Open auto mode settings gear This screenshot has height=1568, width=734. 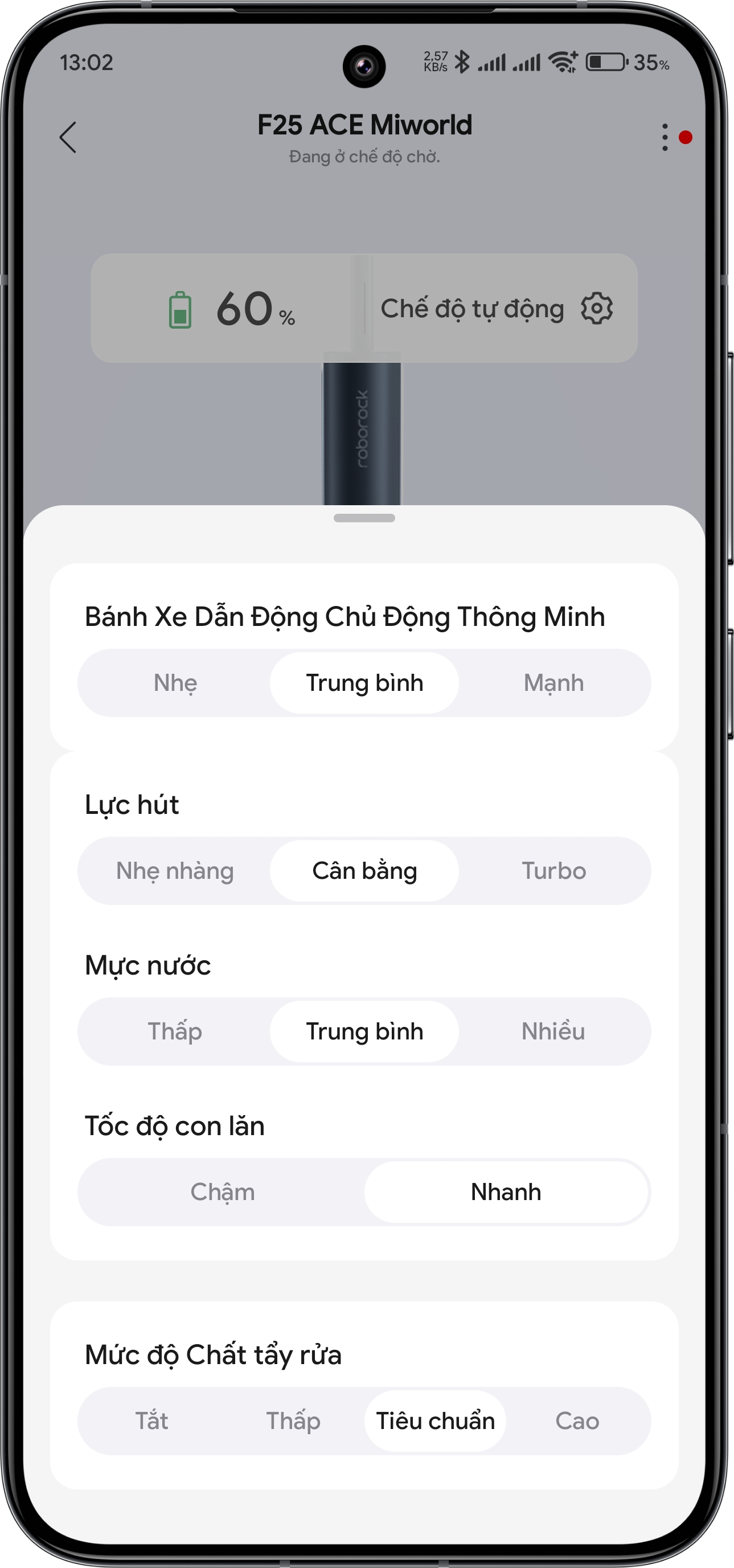[596, 309]
